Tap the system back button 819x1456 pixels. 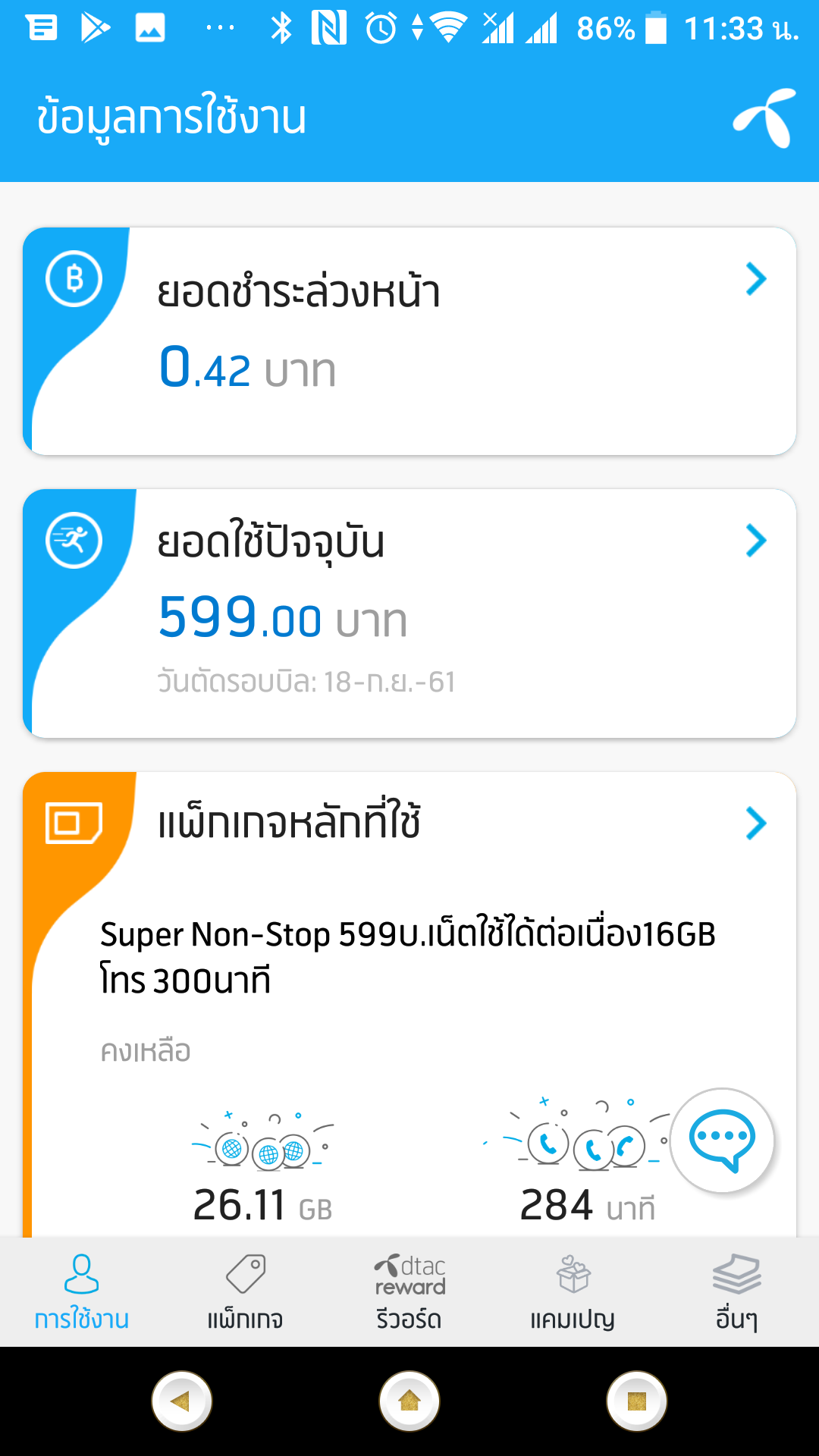tap(182, 1401)
